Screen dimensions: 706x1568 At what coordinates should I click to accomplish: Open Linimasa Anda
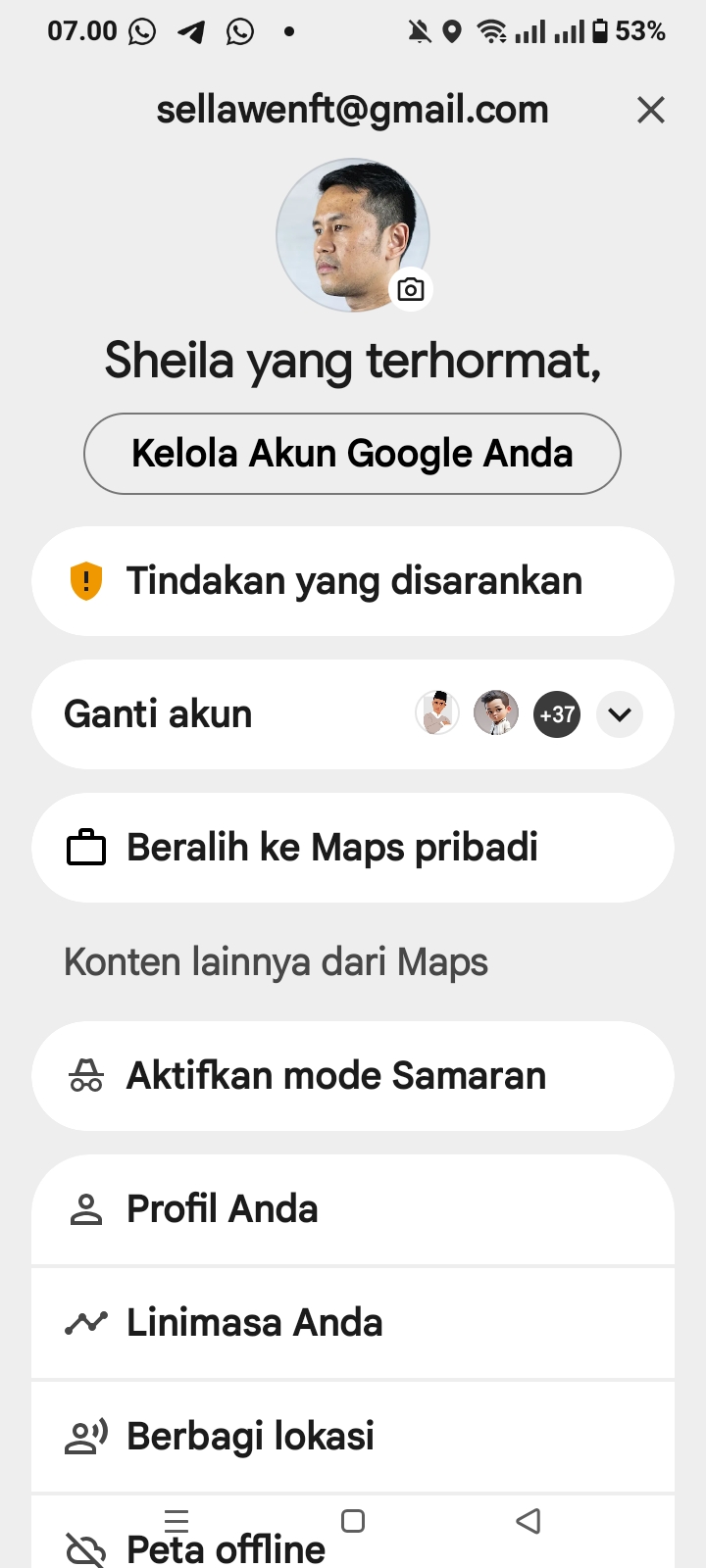coord(352,1323)
